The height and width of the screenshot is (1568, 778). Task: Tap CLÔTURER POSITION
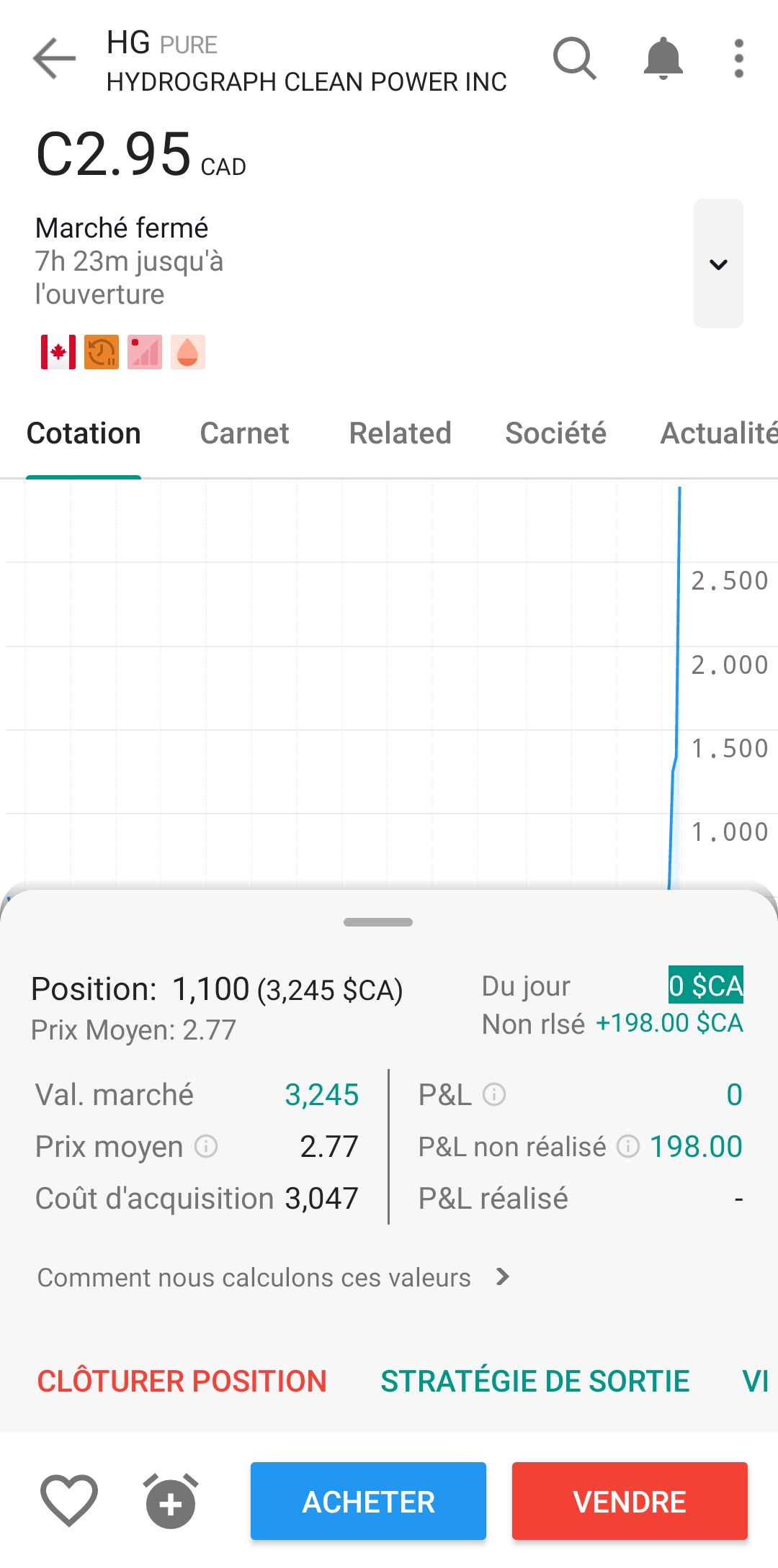tap(182, 1382)
